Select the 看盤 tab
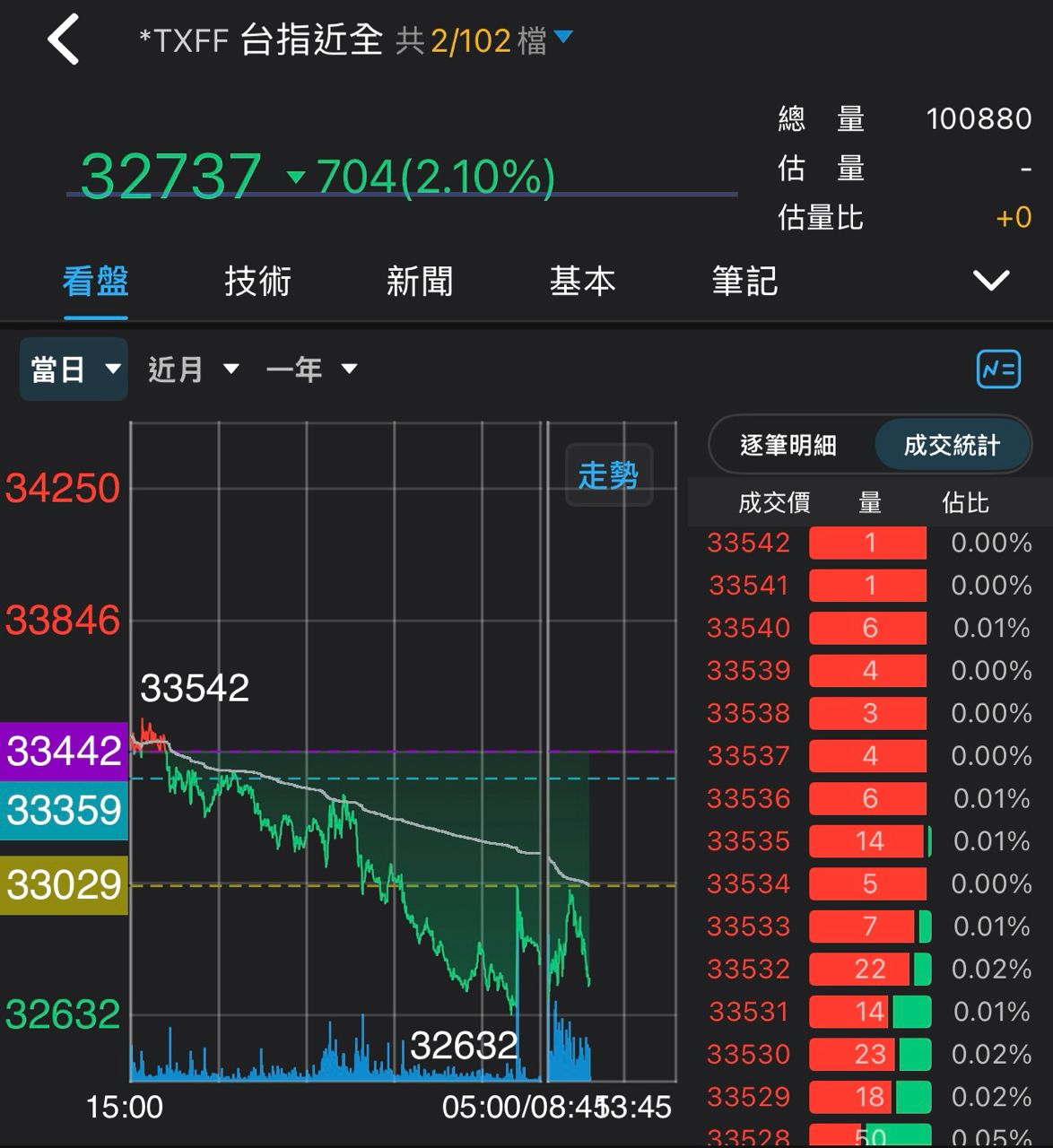This screenshot has width=1053, height=1148. [x=95, y=282]
